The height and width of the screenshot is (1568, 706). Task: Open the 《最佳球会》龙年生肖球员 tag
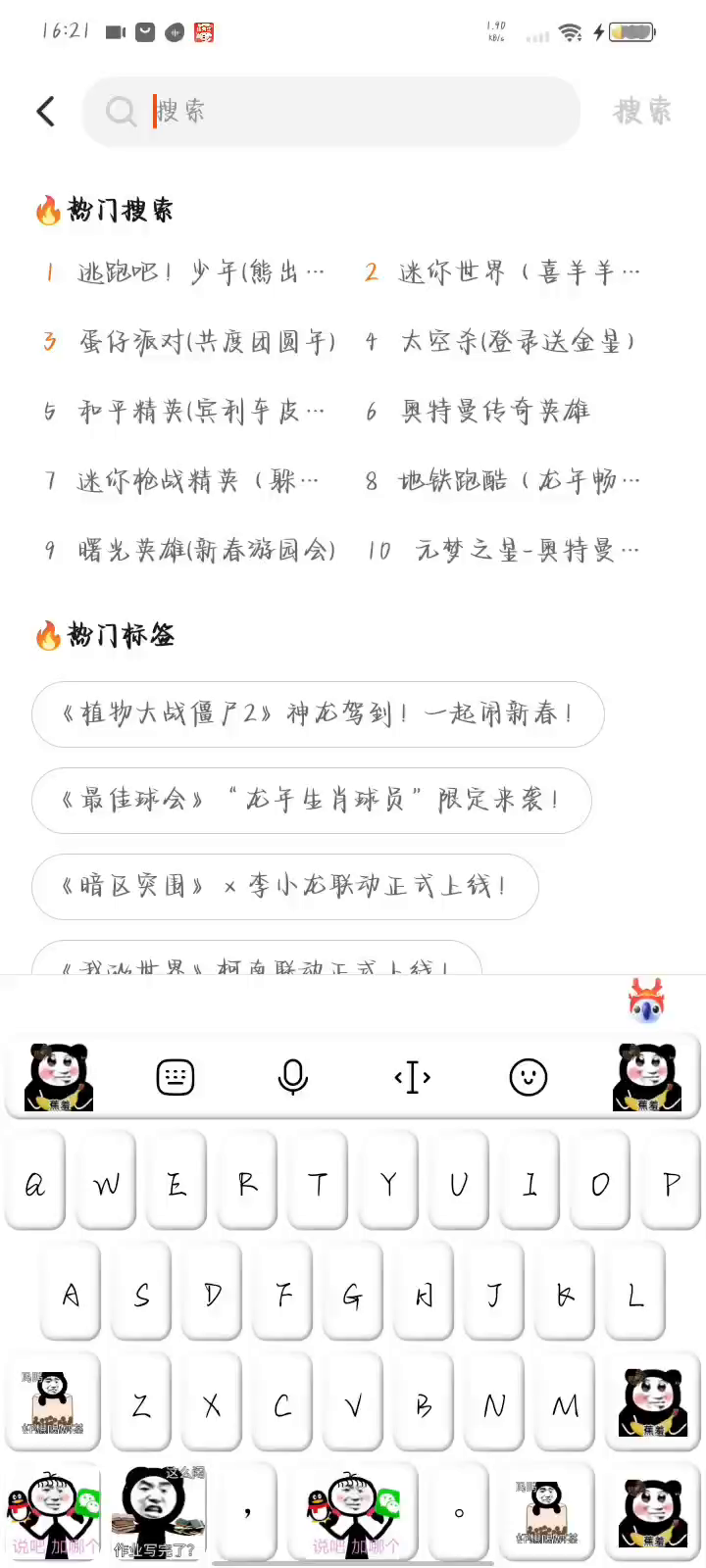312,800
